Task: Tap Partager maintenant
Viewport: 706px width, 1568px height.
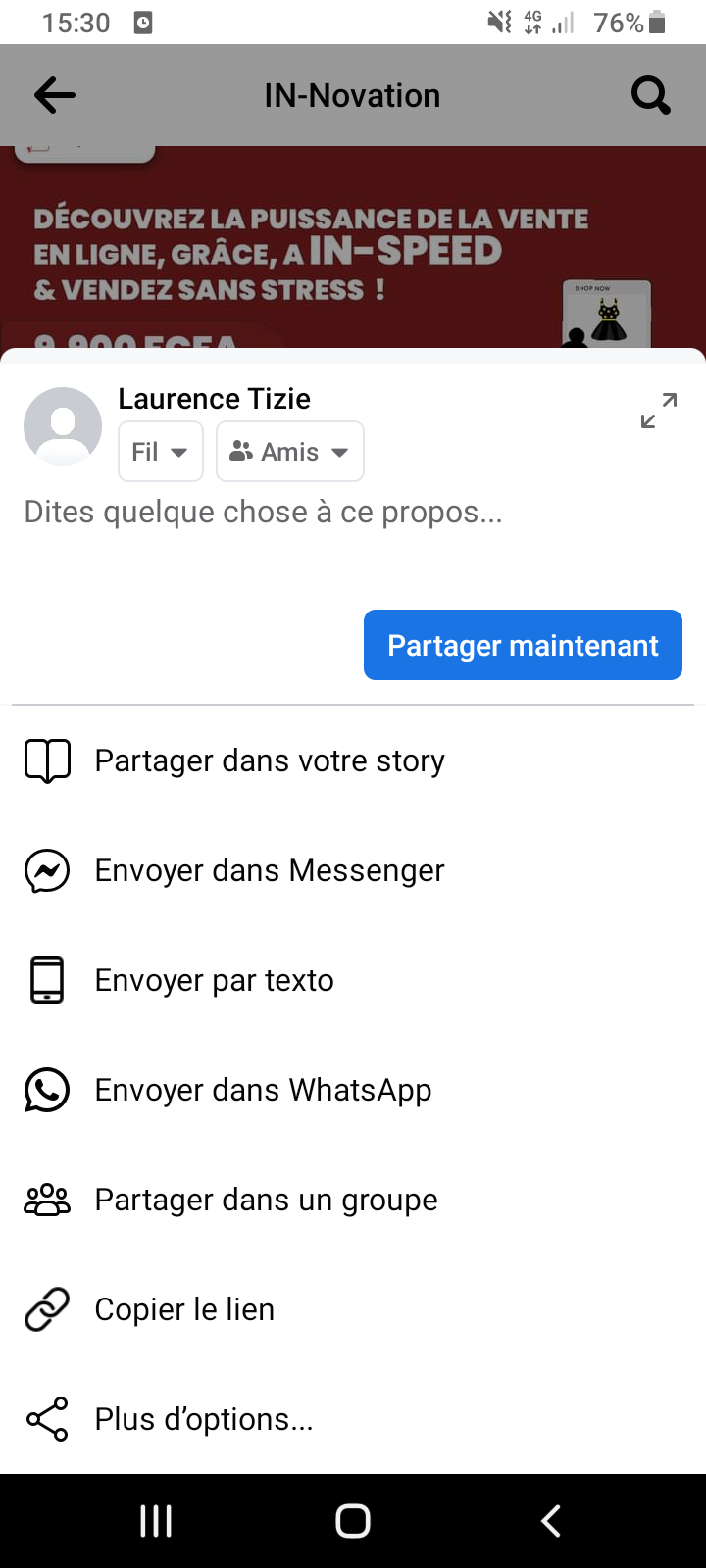Action: [523, 645]
